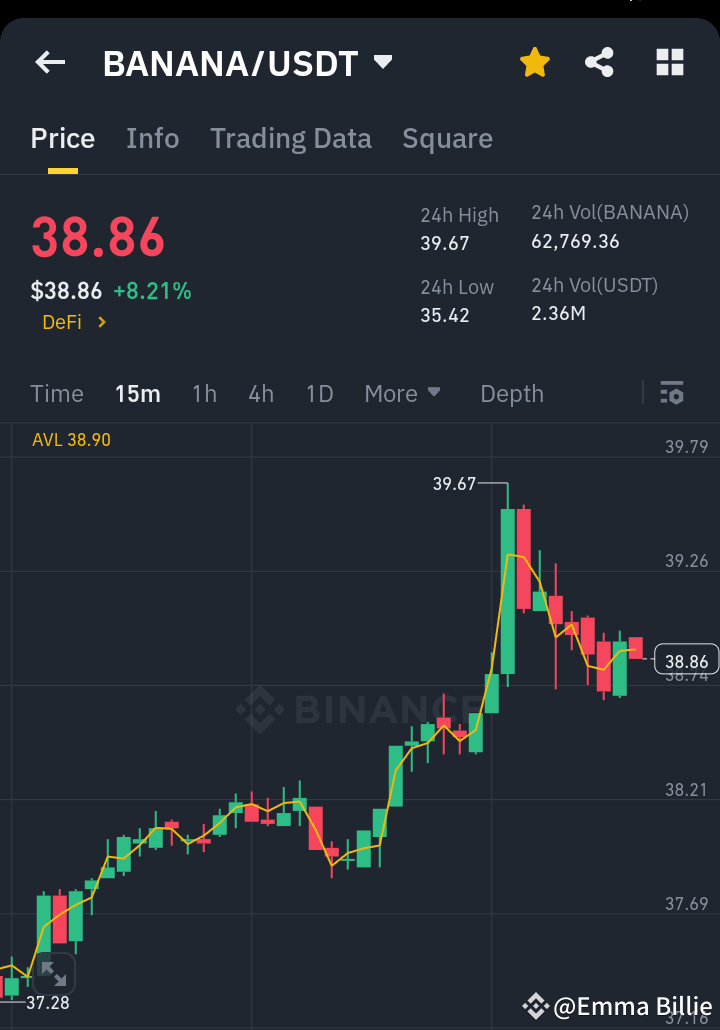Open chart settings via candlestick icon
This screenshot has width=720, height=1030.
tap(672, 393)
